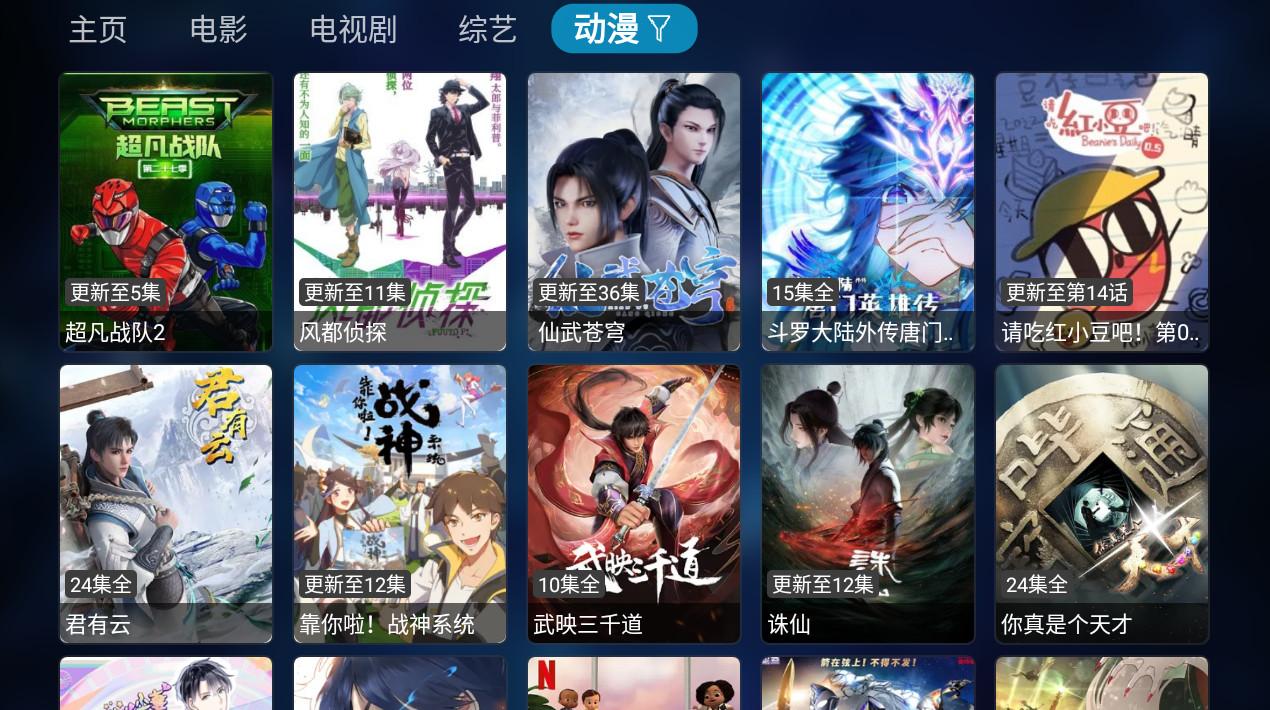Open the 君有云 series
Viewport: 1270px width, 710px height.
166,503
